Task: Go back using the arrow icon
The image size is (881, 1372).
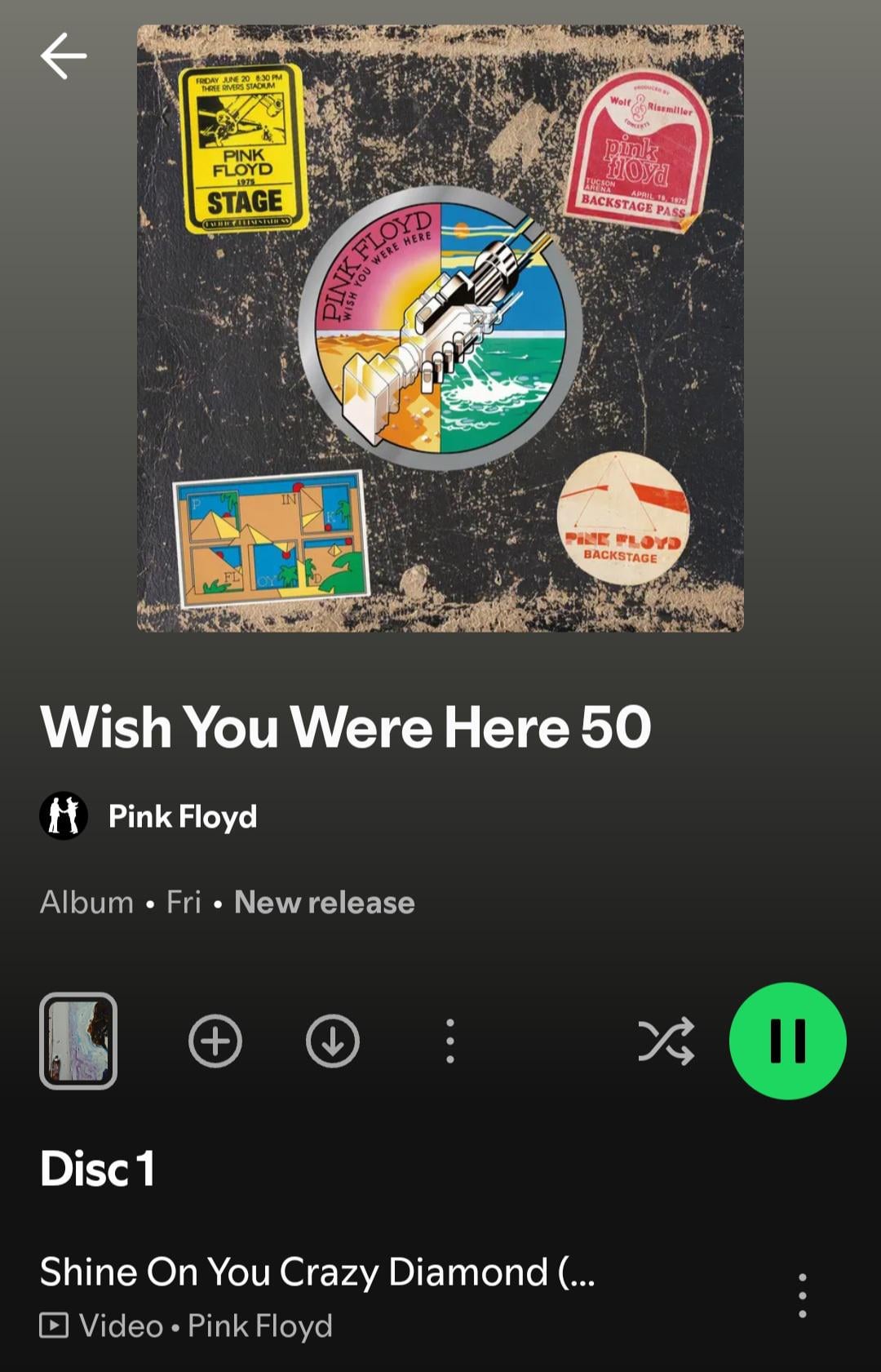Action: (64, 56)
